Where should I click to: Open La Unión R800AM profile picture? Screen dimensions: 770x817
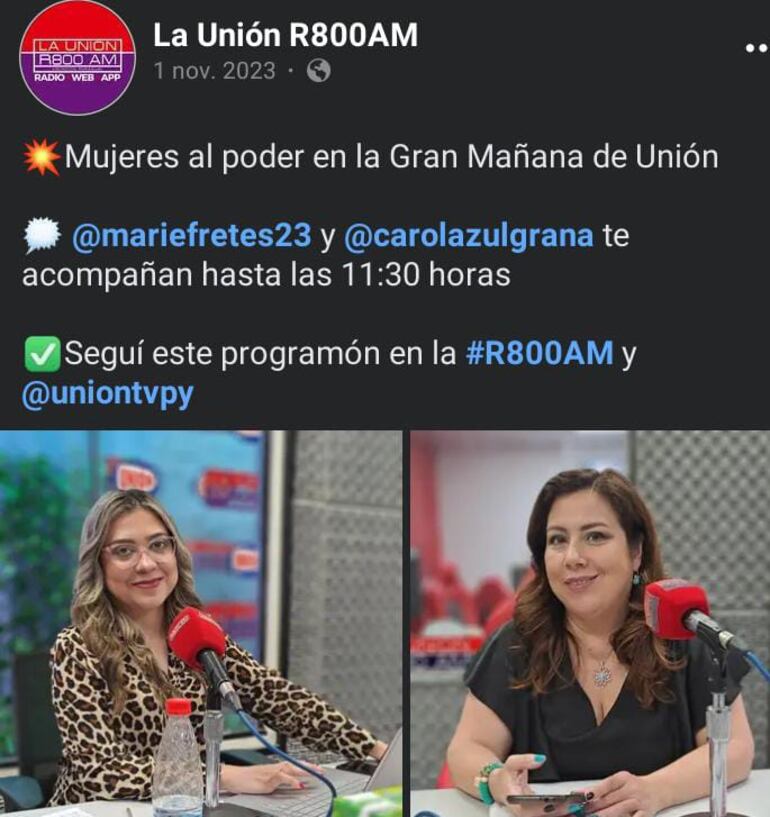coord(77,57)
